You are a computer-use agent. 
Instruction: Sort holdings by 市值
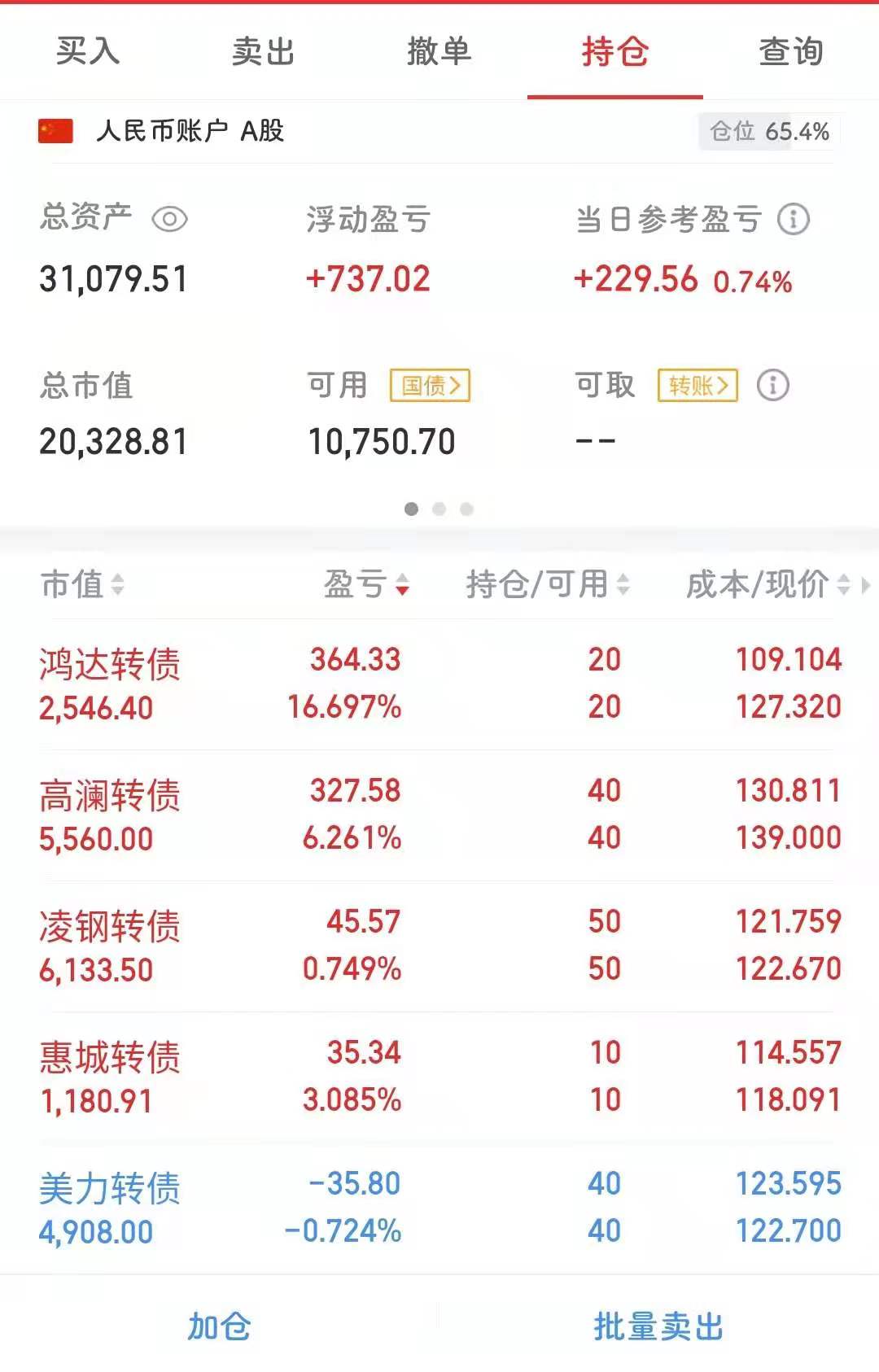(81, 583)
